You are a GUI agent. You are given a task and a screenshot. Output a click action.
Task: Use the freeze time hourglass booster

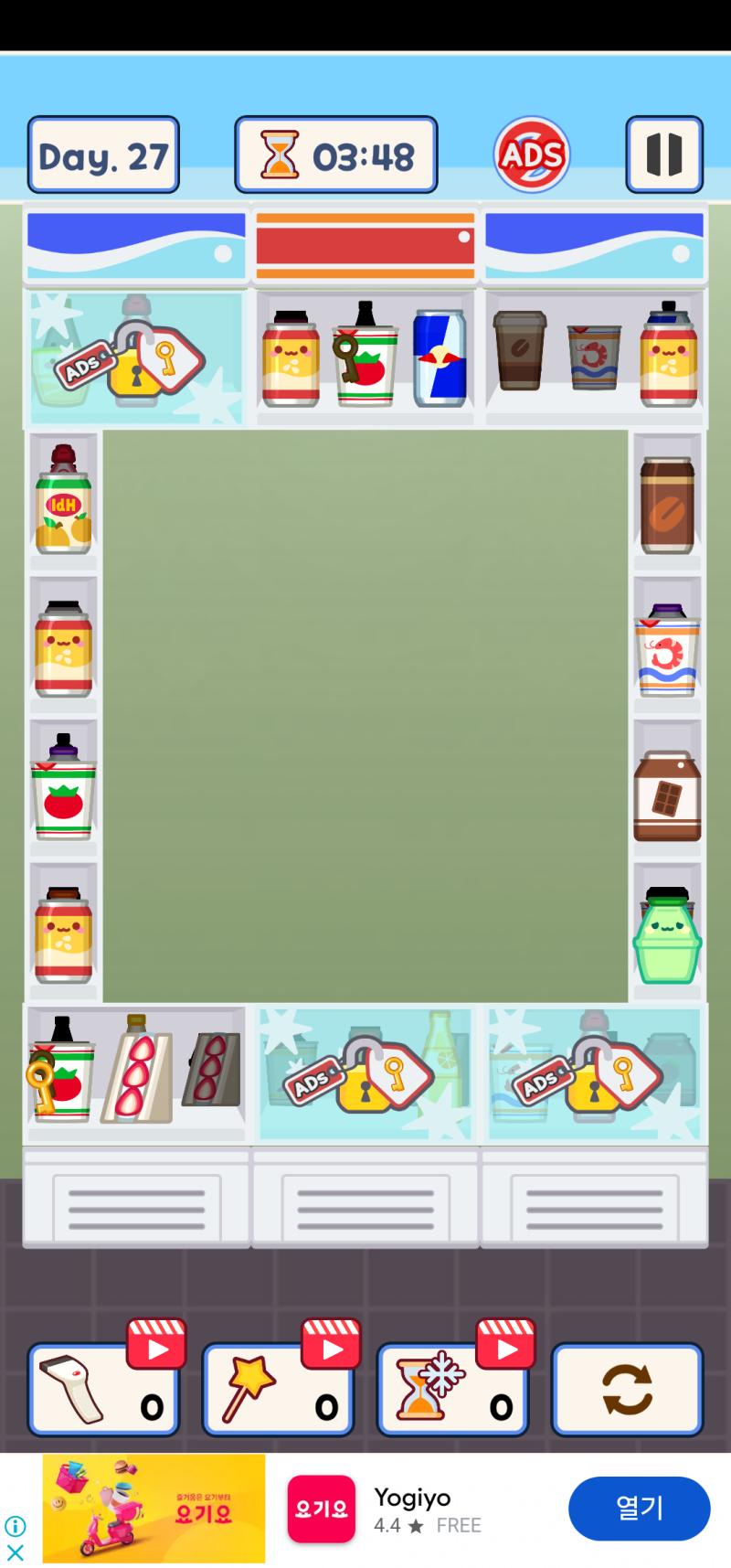(x=453, y=1388)
